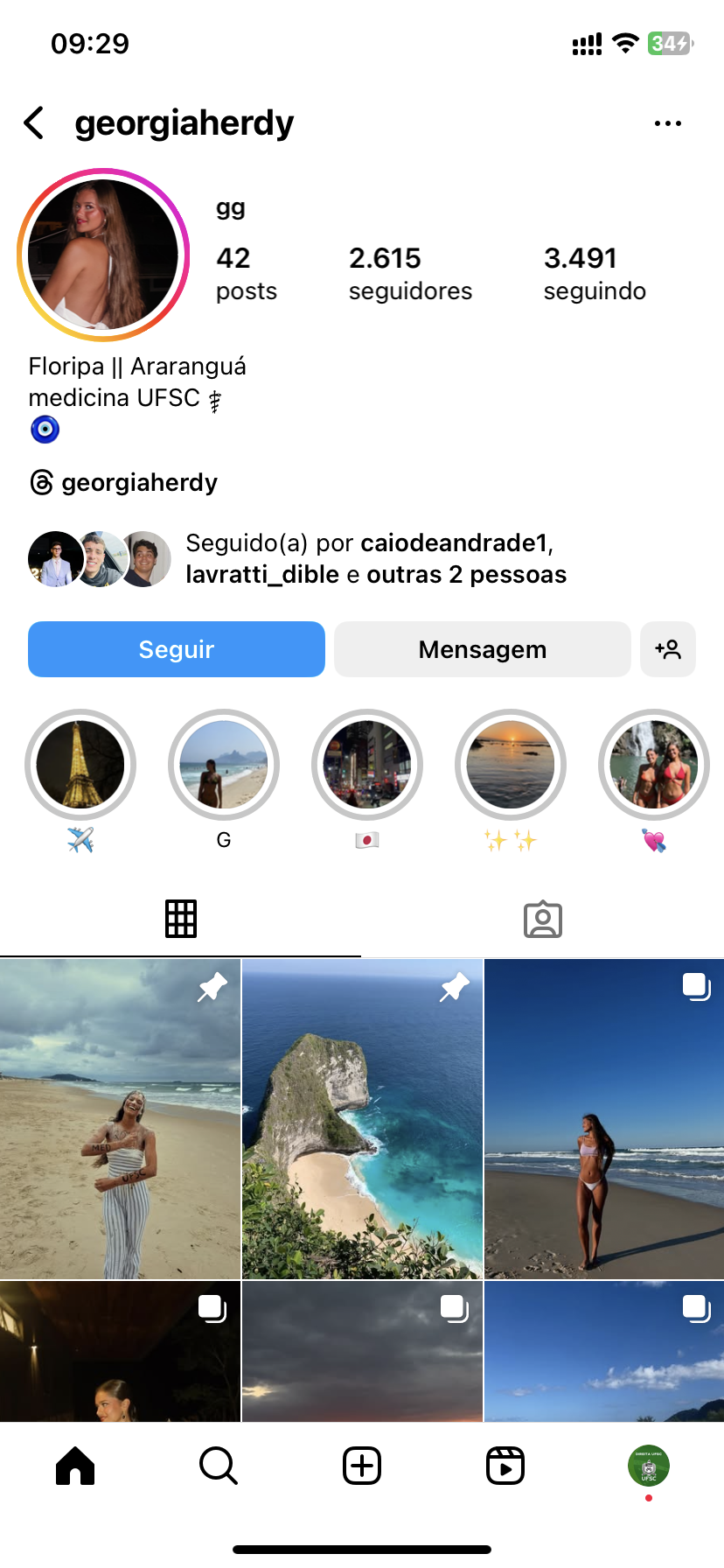Open the 2.615 seguidores list
Image resolution: width=724 pixels, height=1568 pixels.
point(409,273)
